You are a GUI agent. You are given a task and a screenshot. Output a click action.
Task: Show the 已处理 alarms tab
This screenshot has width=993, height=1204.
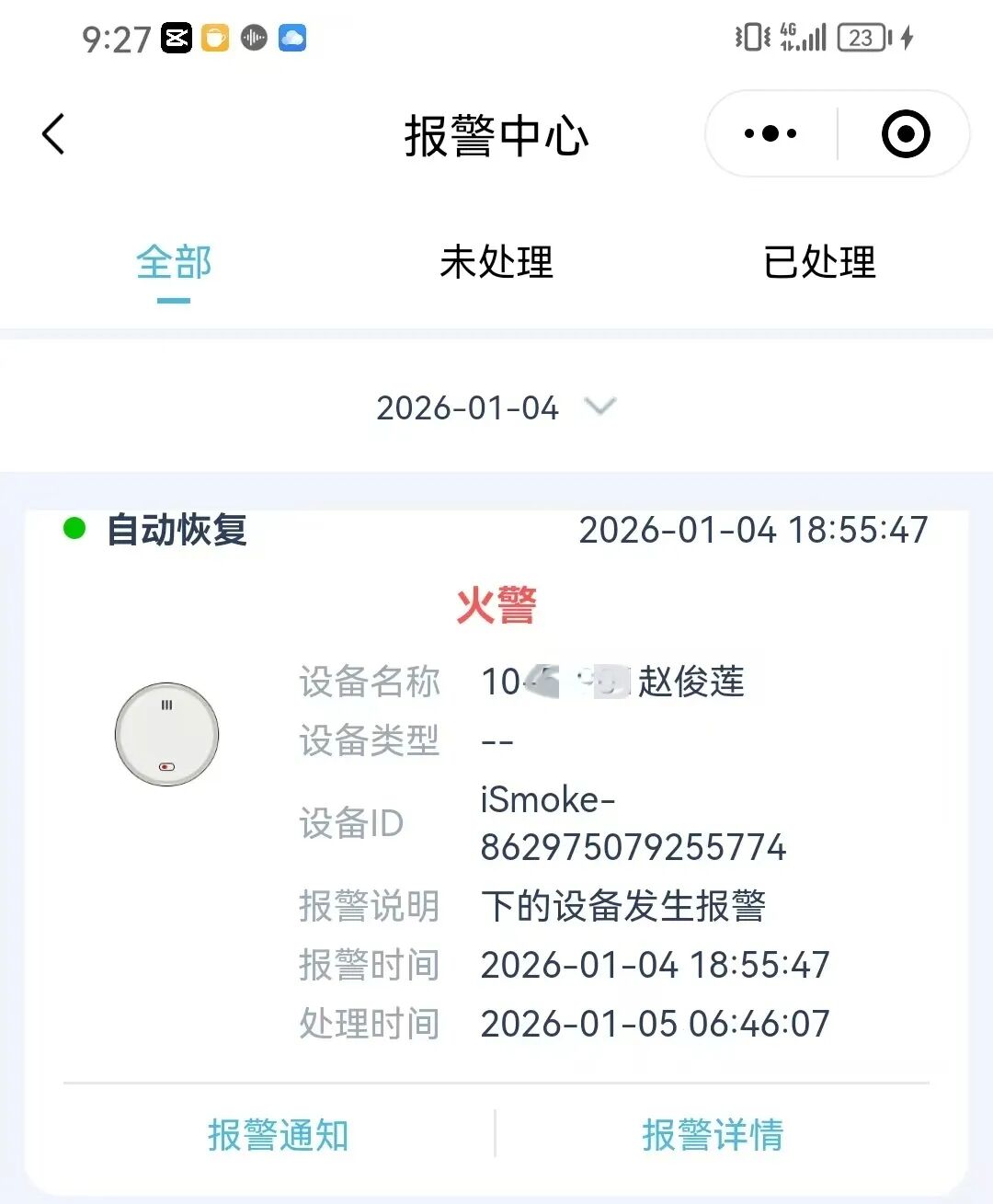(819, 263)
